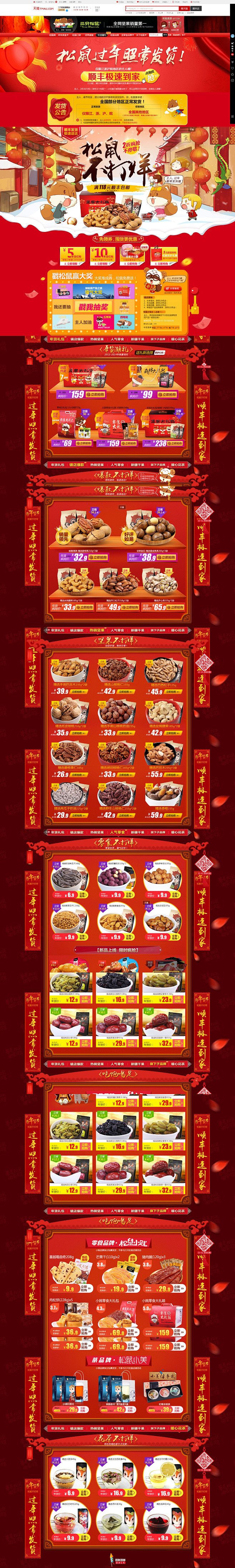Buy the ¥49.9 nut item
The width and height of the screenshot is (235, 1568).
pos(130,607)
